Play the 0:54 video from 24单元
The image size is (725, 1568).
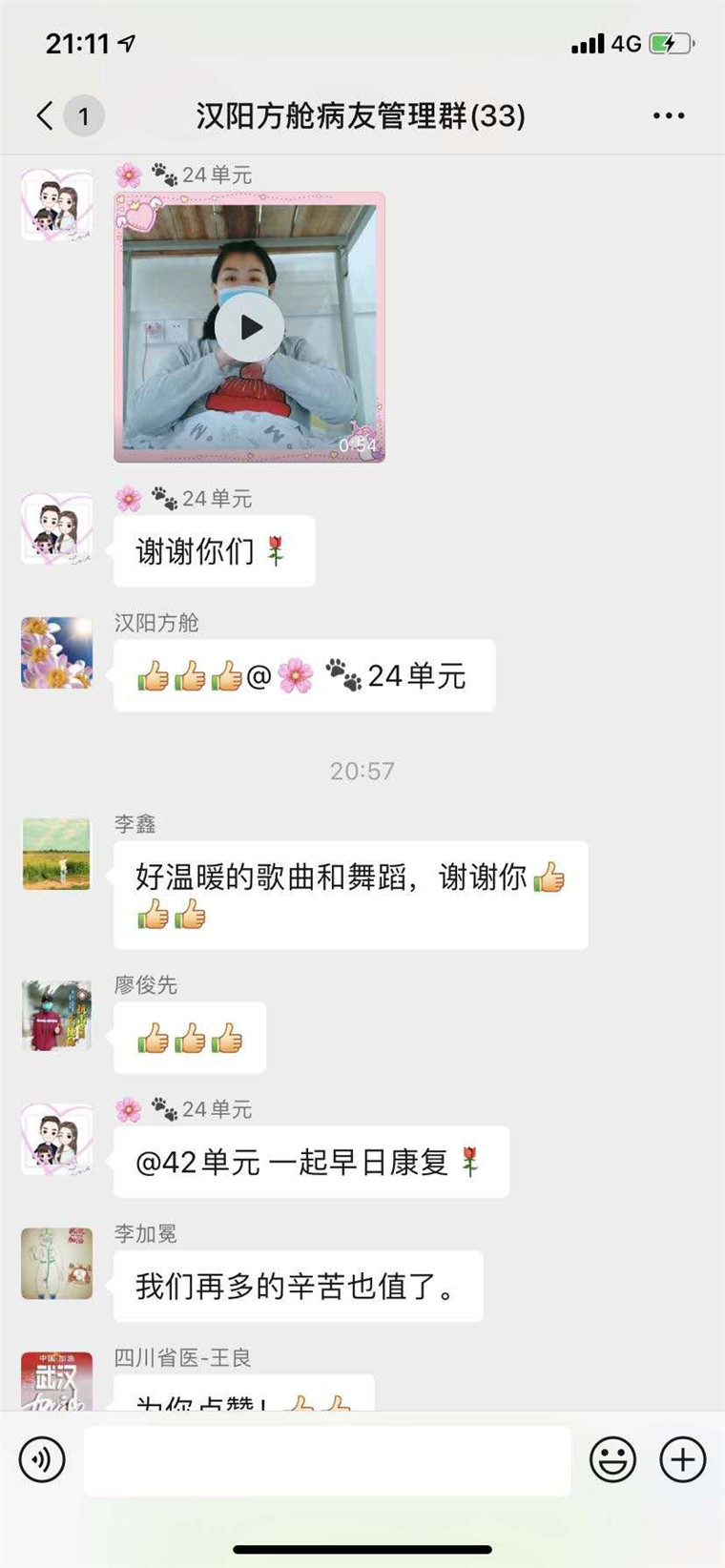pyautogui.click(x=249, y=327)
